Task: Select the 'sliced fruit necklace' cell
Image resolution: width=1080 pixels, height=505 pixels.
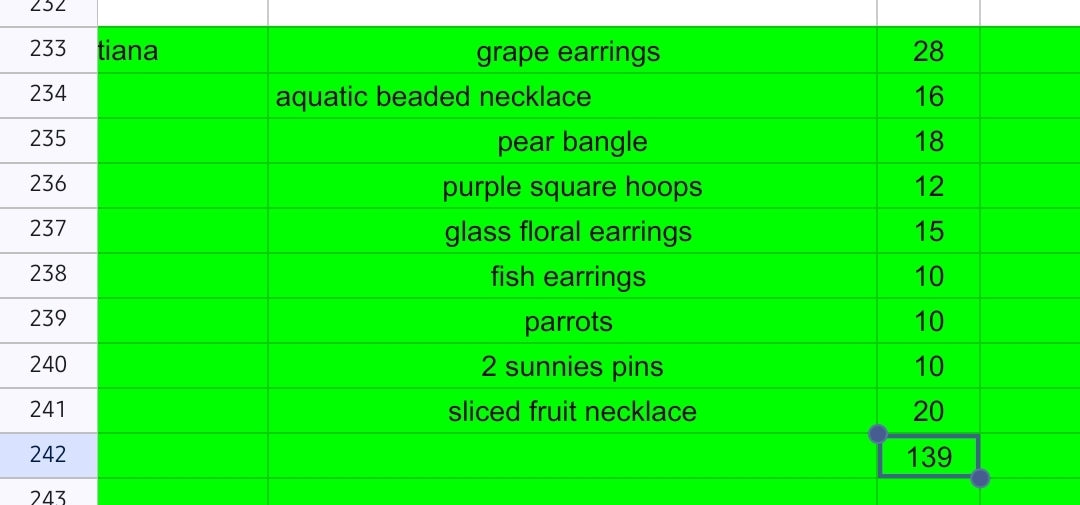Action: coord(571,411)
